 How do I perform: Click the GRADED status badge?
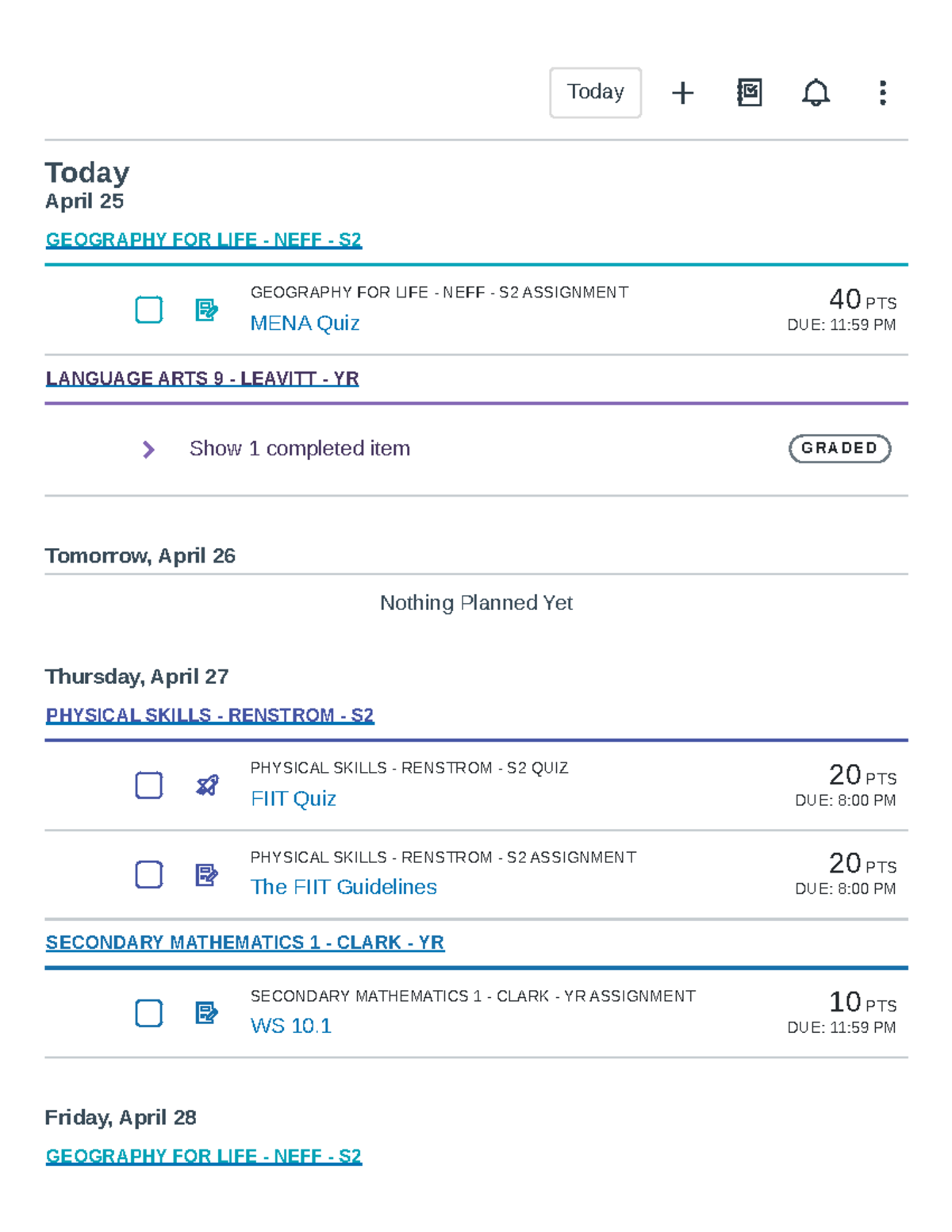pyautogui.click(x=840, y=448)
